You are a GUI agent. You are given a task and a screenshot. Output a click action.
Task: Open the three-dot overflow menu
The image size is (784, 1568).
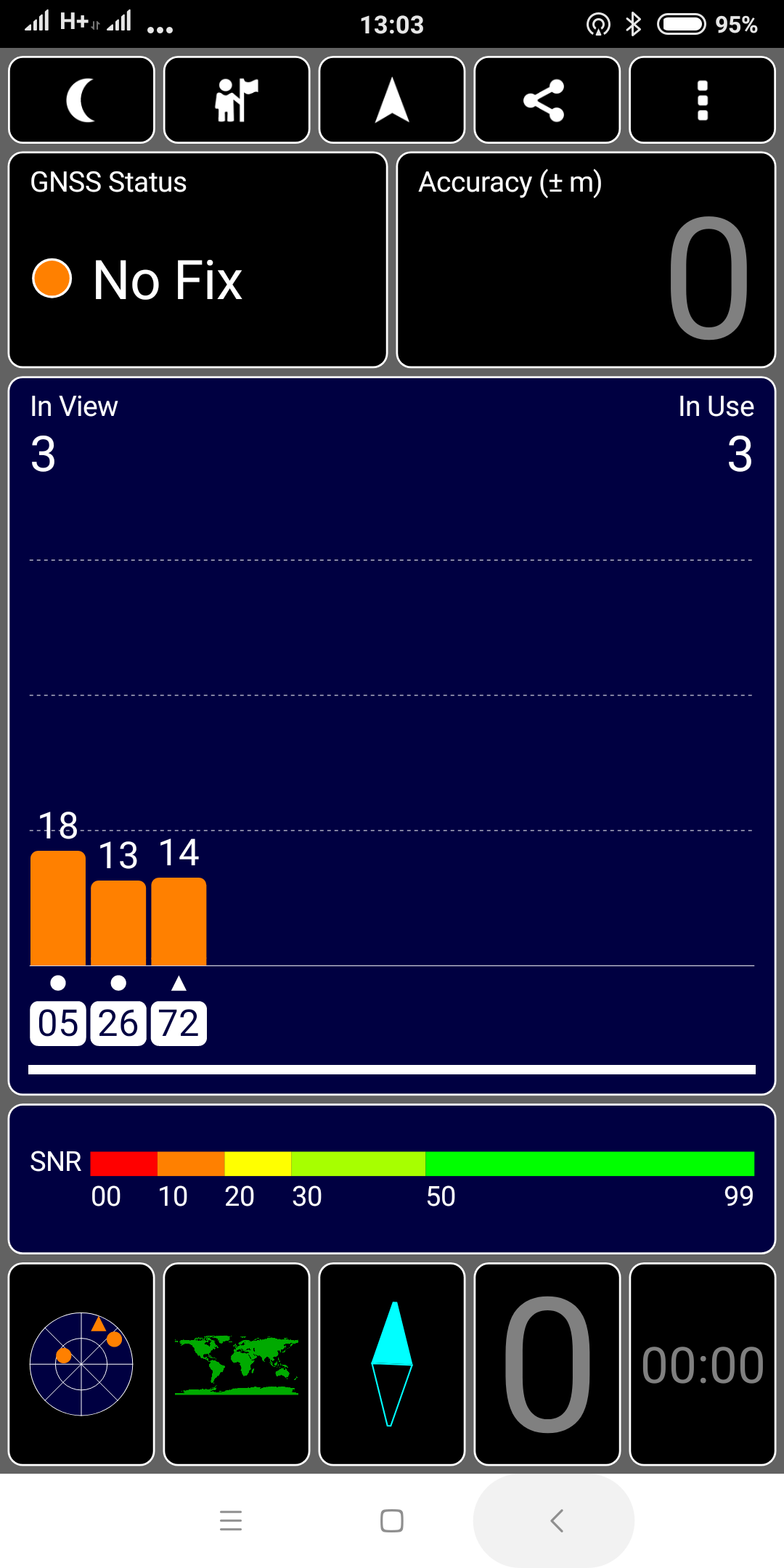tap(702, 100)
